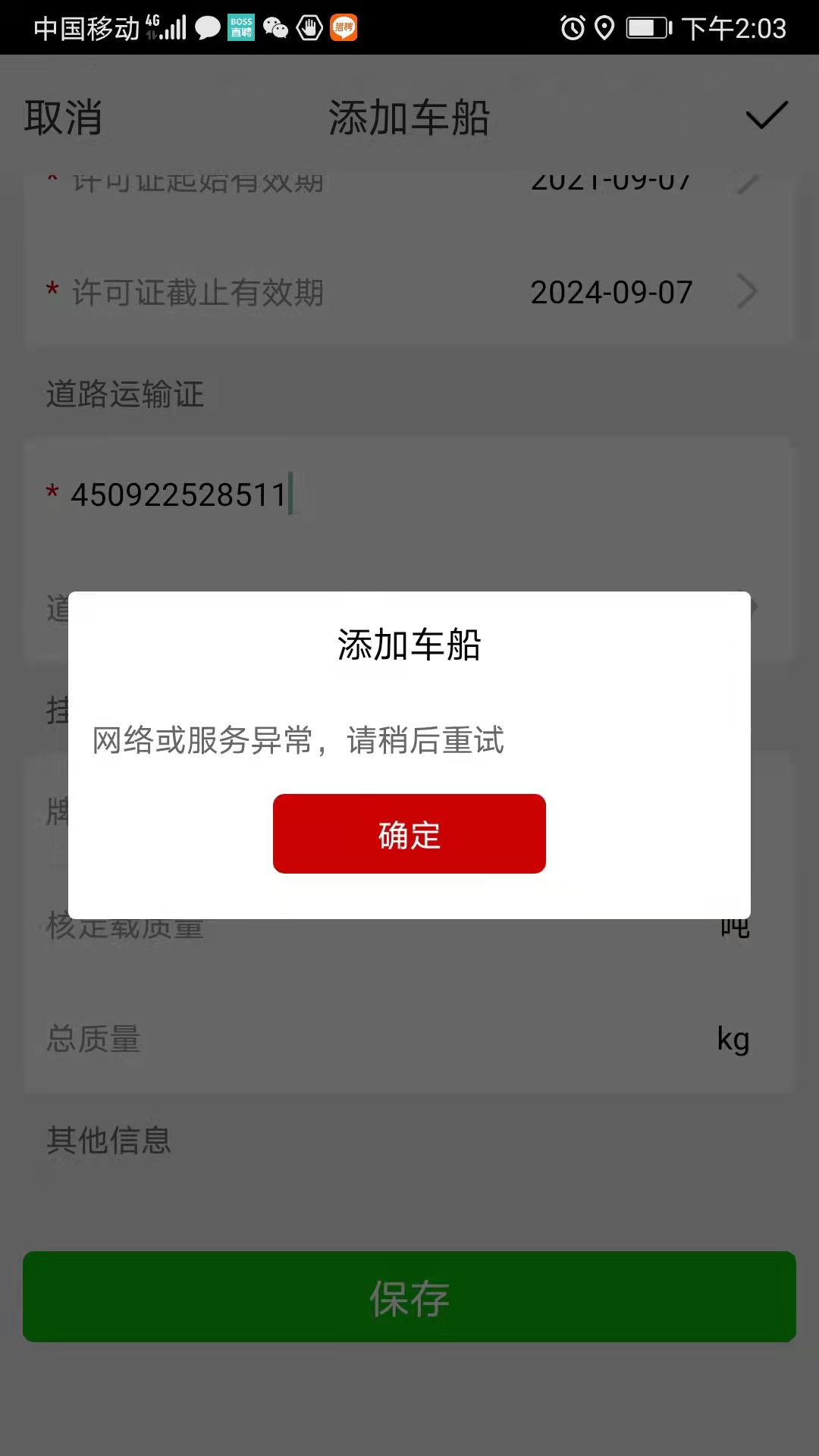819x1456 pixels.
Task: Tap the 道路运输证 number field
Action: click(409, 495)
